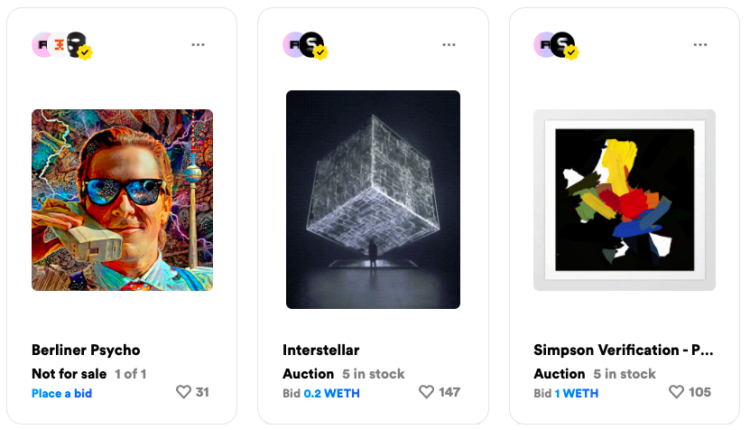
Task: Place a bid on Berliner Psycho
Action: [x=61, y=393]
